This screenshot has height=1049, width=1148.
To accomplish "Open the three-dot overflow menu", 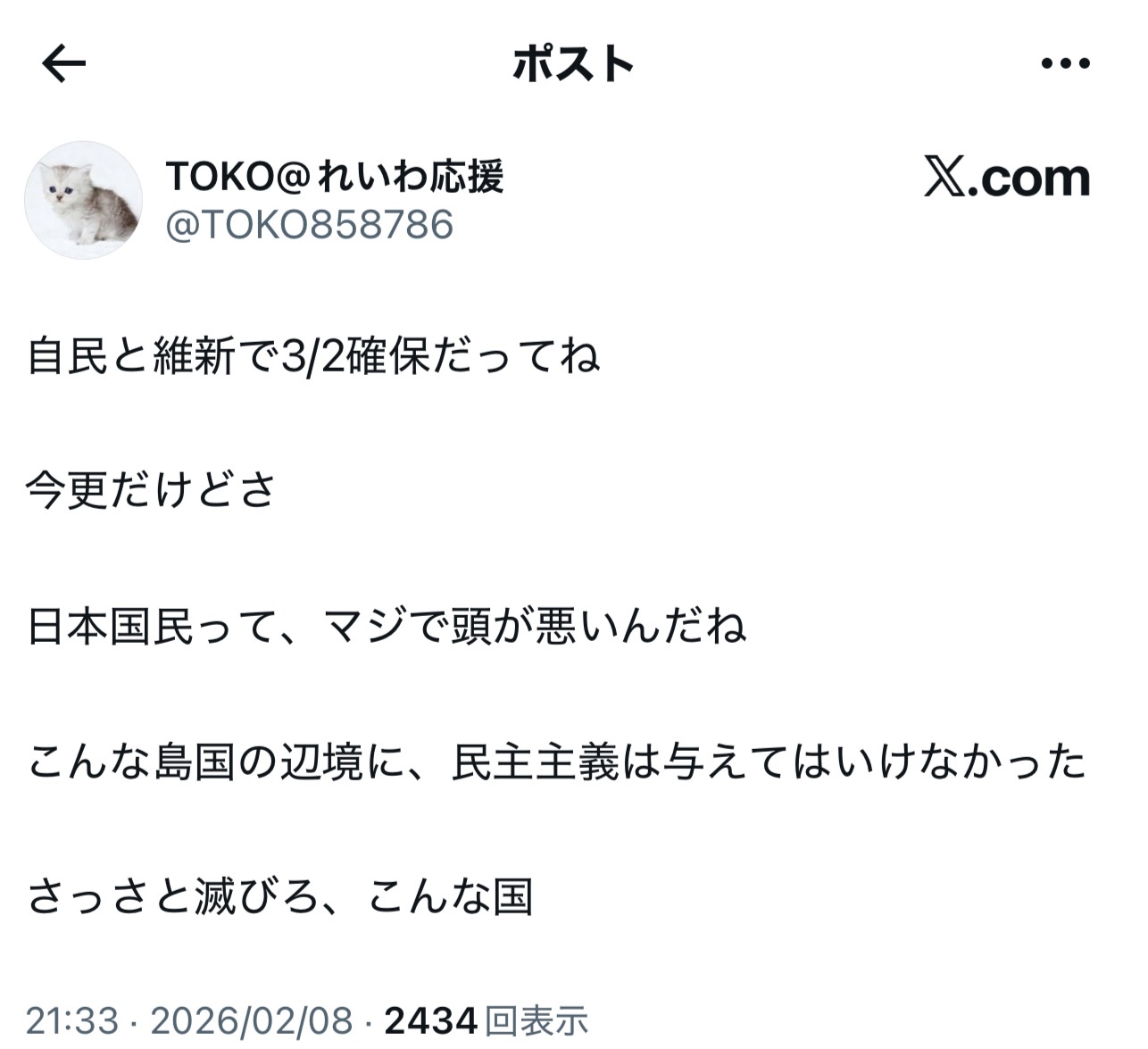I will point(1066,64).
